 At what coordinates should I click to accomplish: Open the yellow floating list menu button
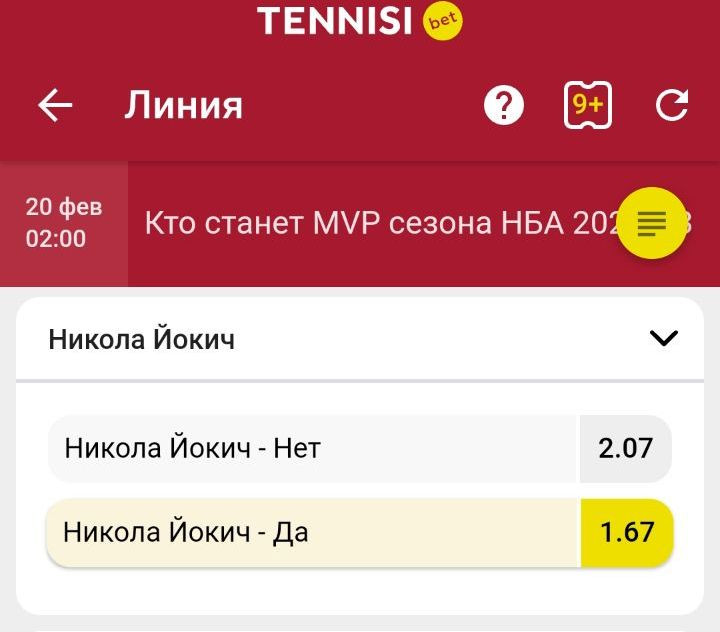[651, 223]
